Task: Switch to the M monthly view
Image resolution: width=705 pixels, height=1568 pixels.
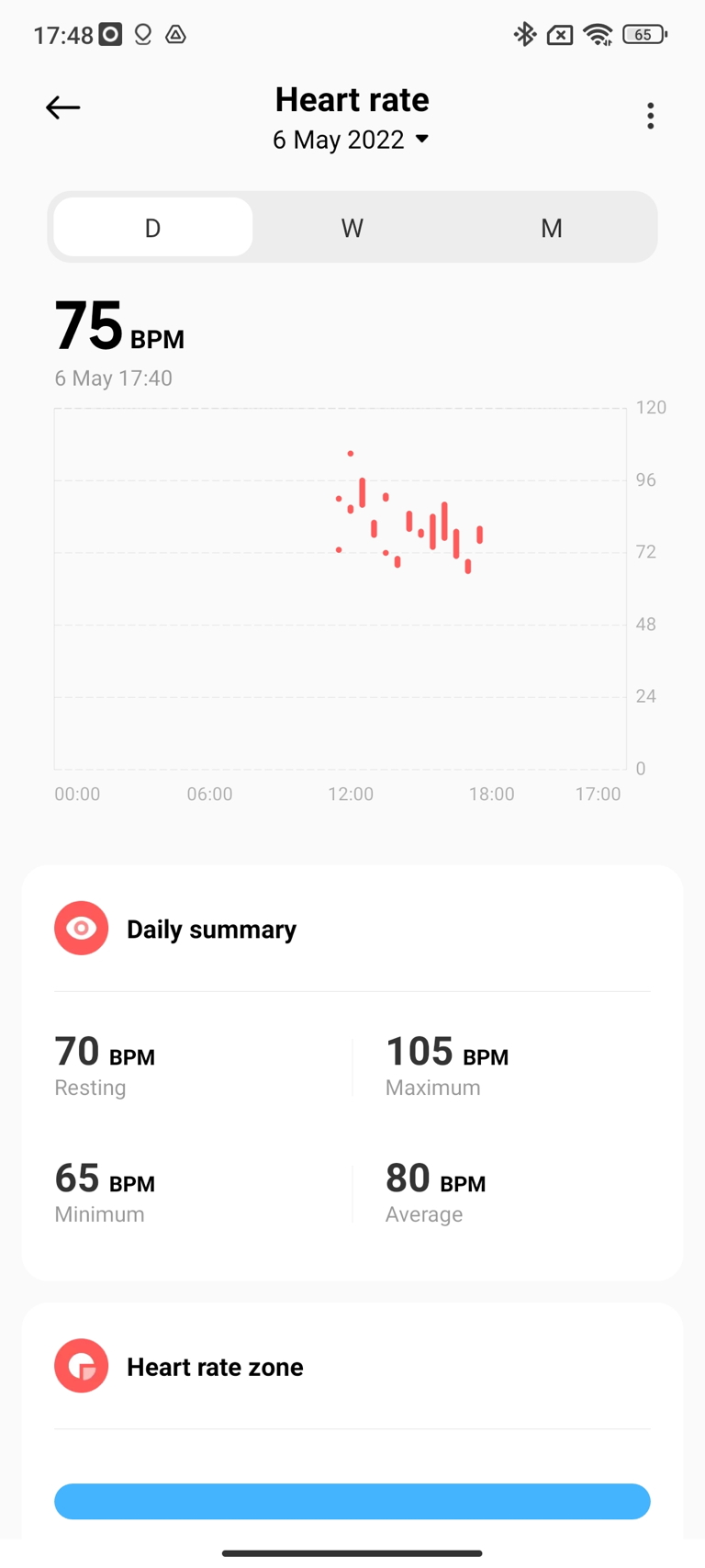Action: coord(551,227)
